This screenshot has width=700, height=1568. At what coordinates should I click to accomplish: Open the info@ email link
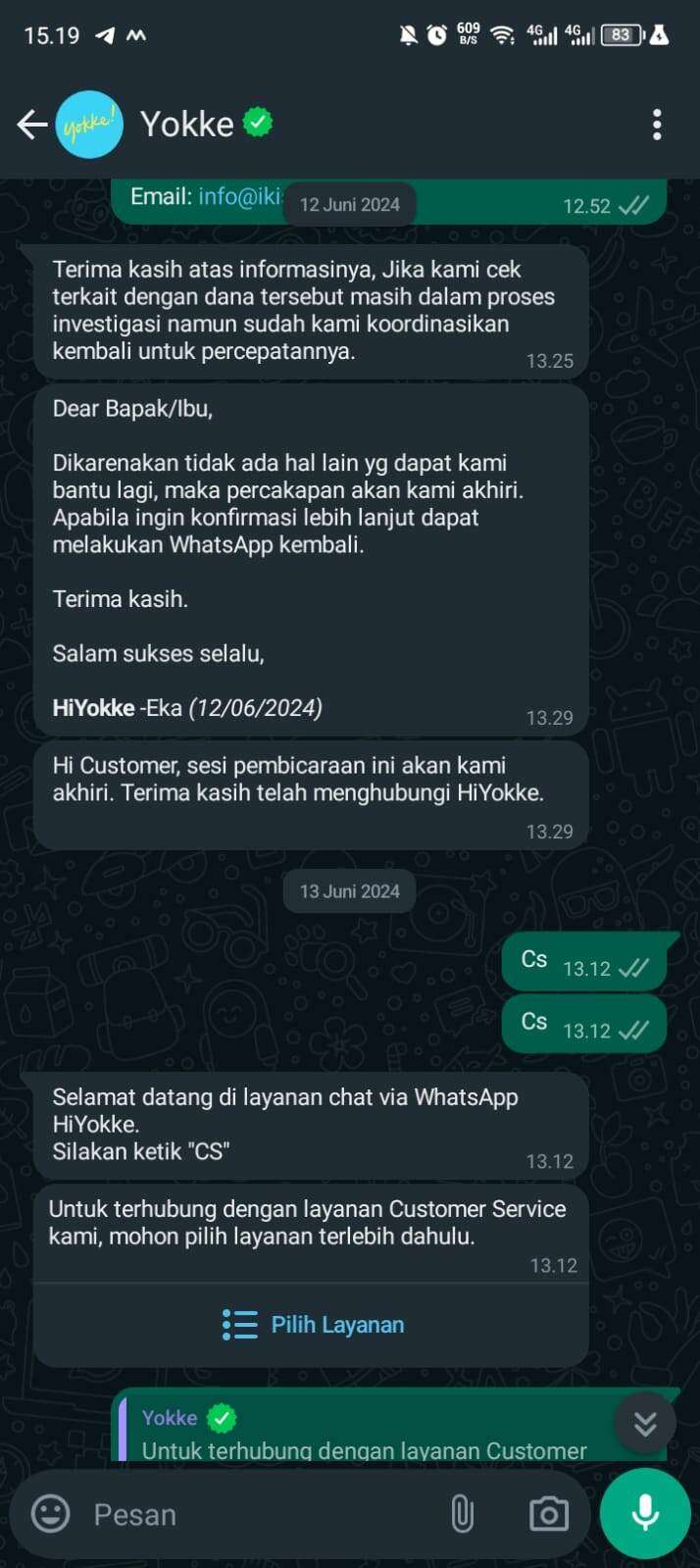pos(240,196)
